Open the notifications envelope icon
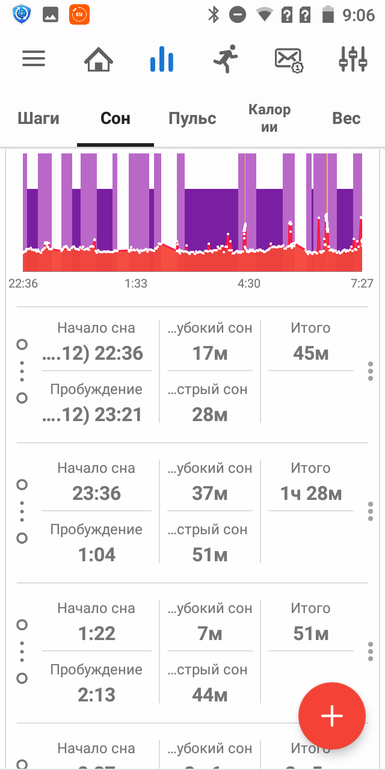Screen dimensions: 385x770 point(289,60)
